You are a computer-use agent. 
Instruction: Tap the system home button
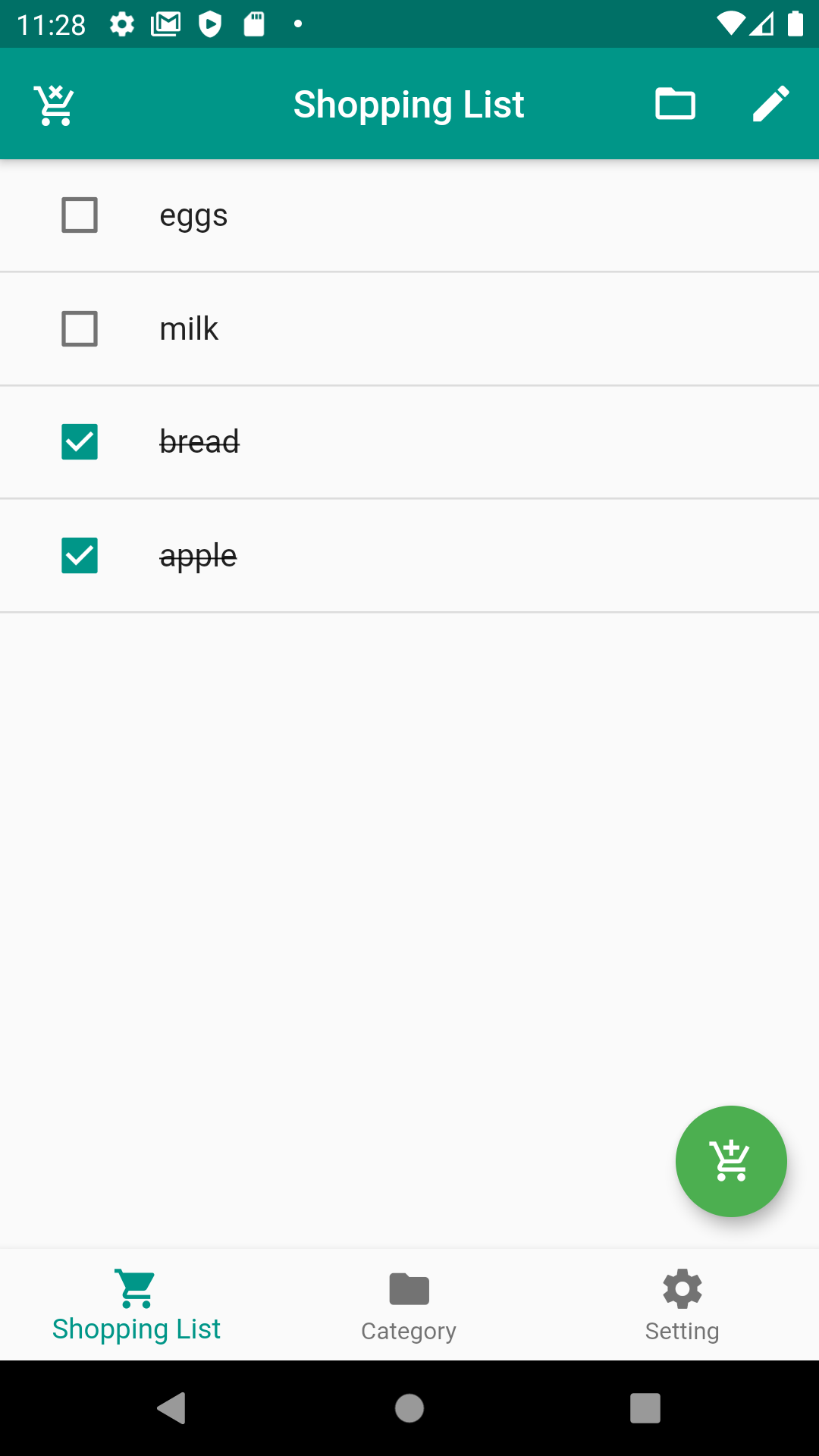click(x=409, y=1408)
